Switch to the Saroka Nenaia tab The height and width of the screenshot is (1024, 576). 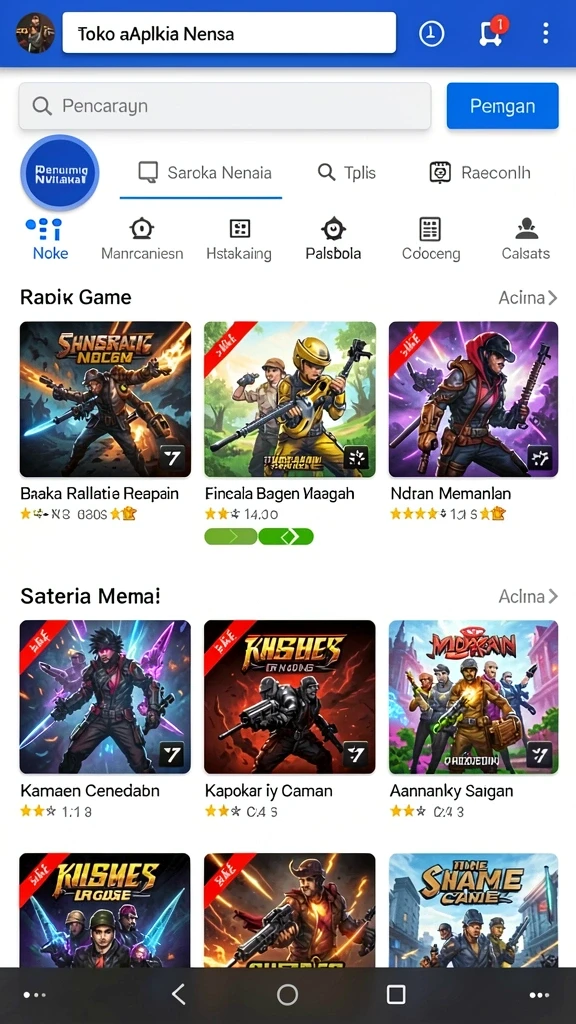coord(204,173)
